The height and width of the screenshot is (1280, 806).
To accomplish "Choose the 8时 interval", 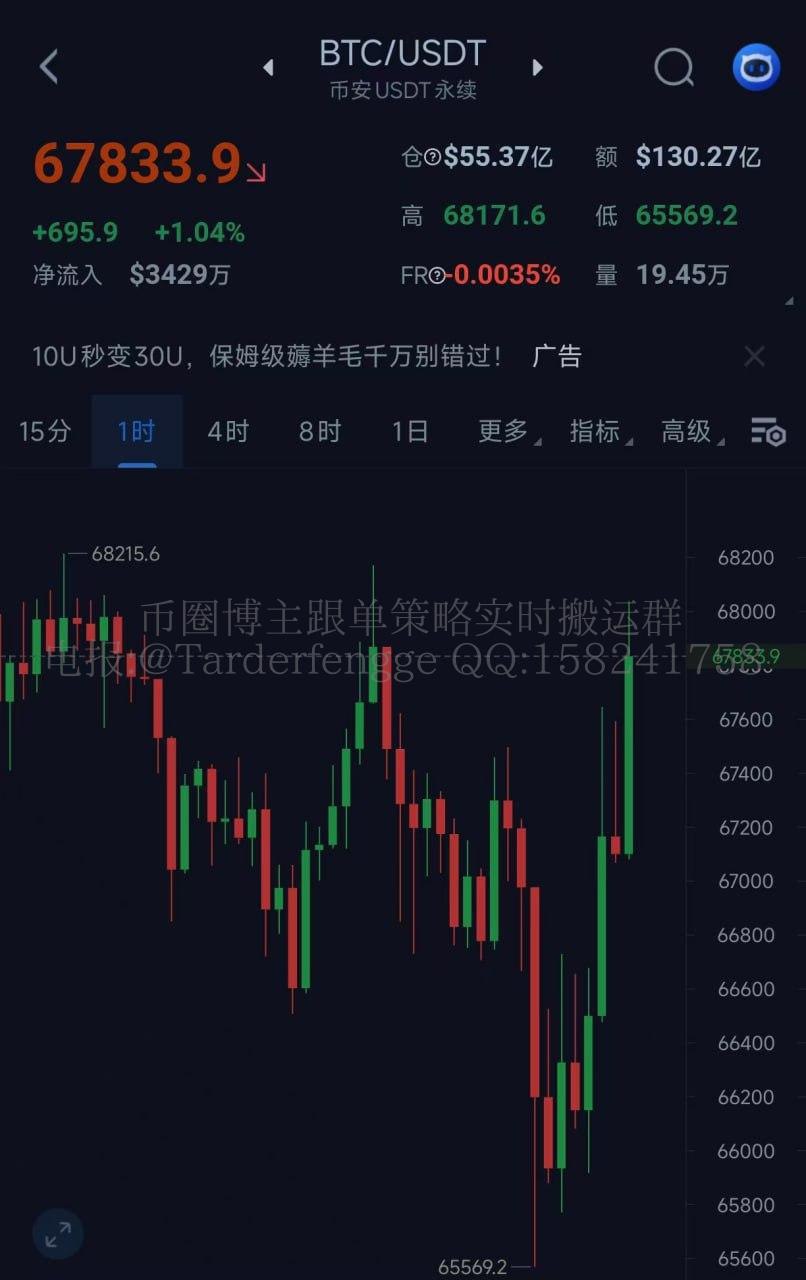I will pos(319,431).
